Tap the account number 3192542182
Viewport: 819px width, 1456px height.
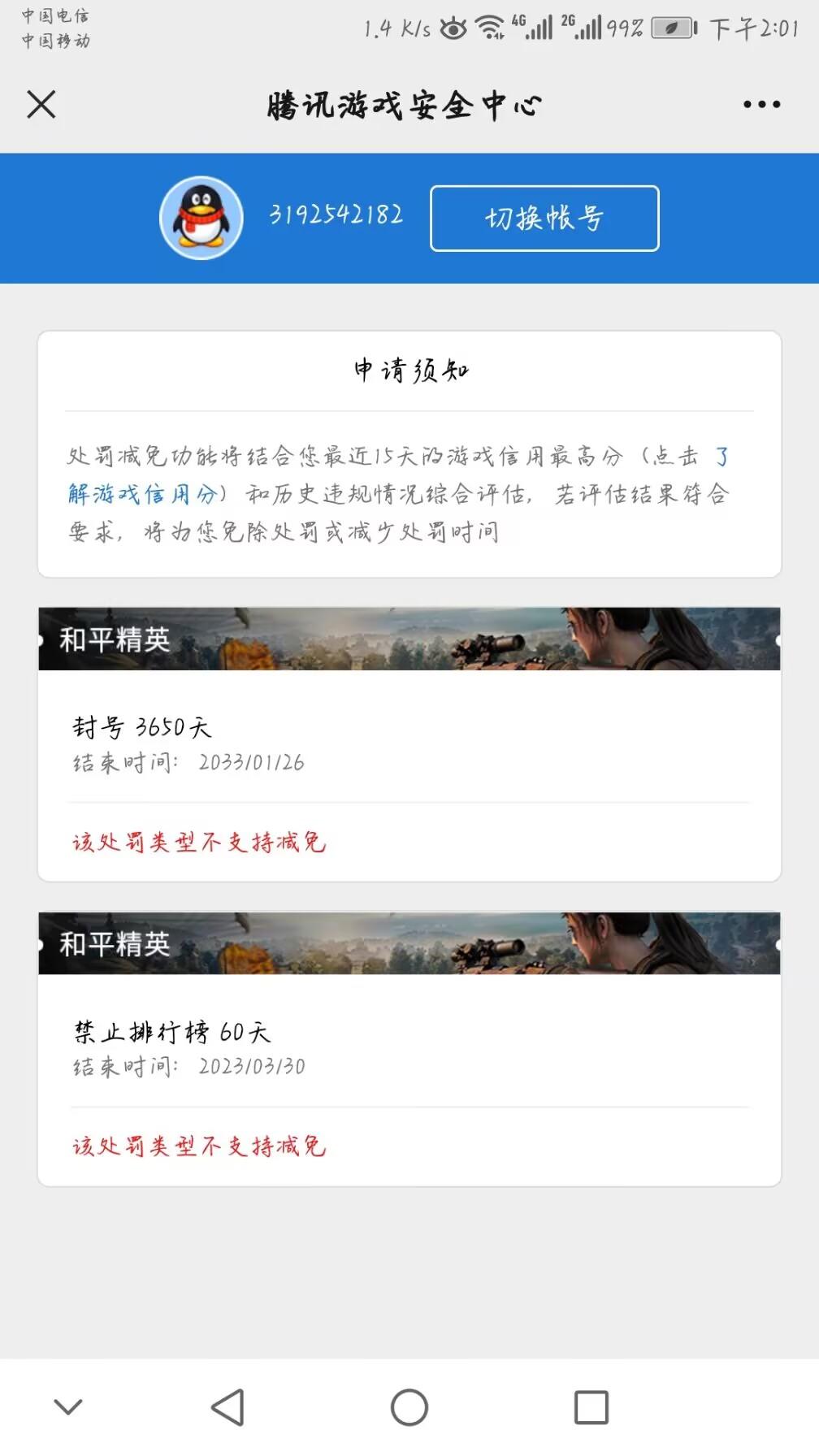pos(333,216)
